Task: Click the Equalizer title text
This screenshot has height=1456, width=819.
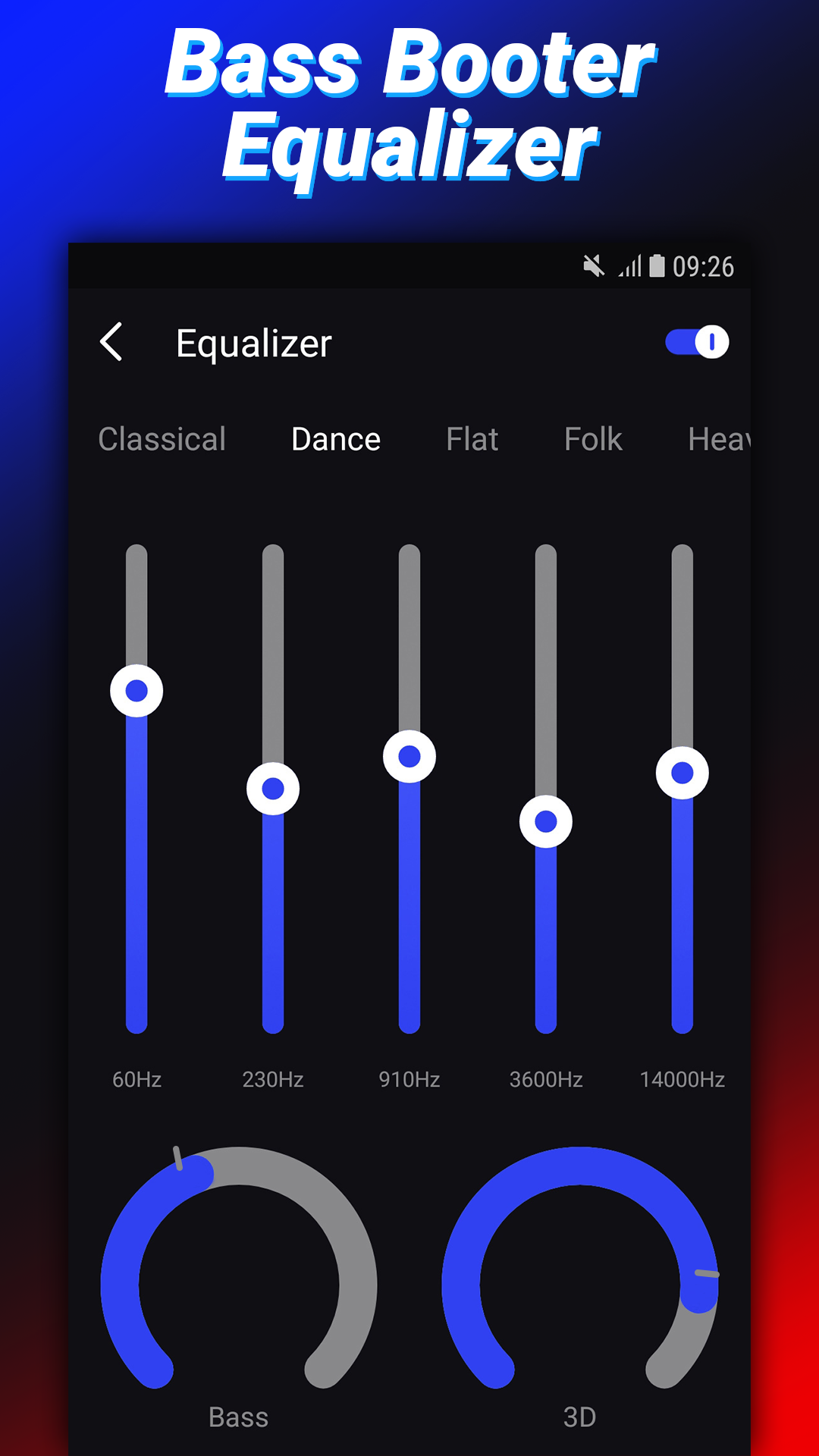Action: (x=253, y=343)
